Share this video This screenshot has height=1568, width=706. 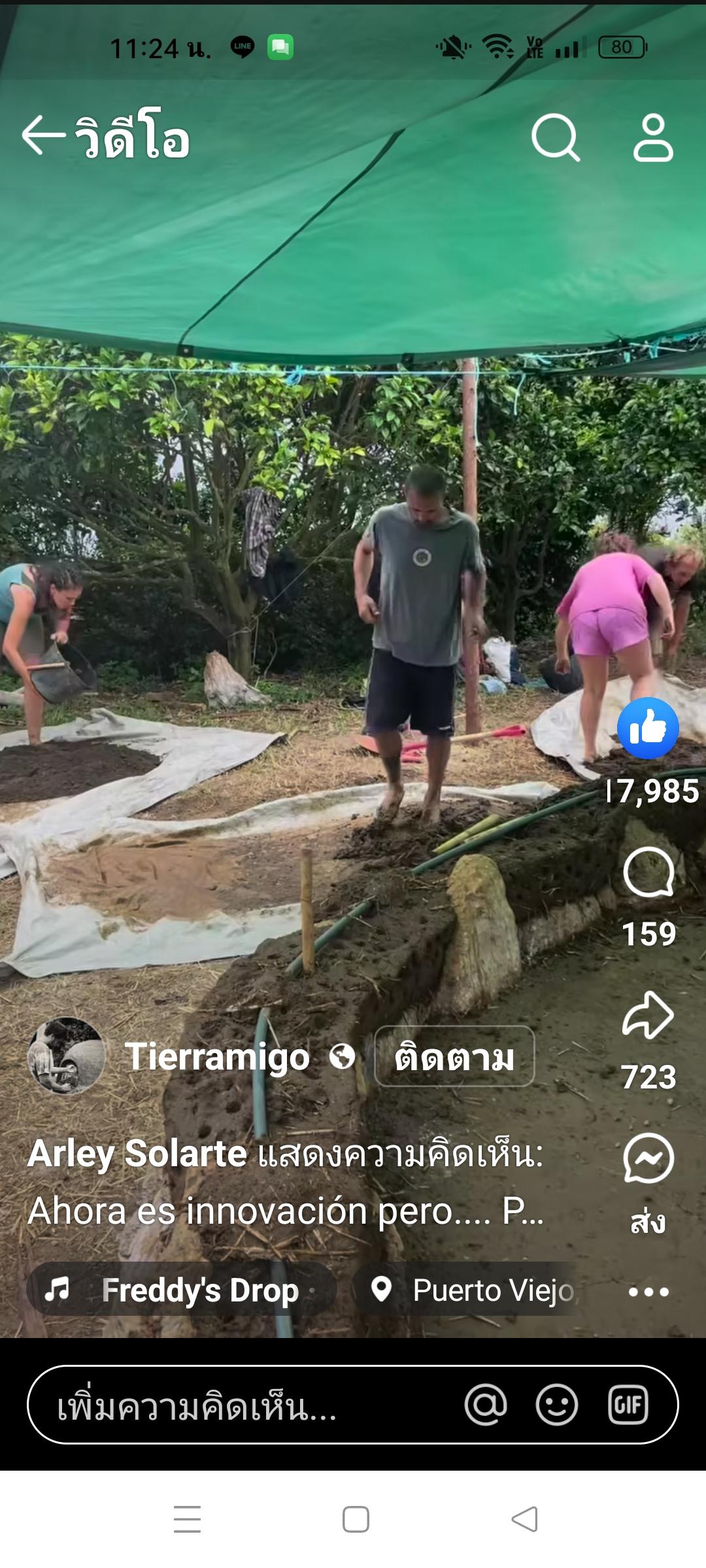click(x=648, y=1015)
